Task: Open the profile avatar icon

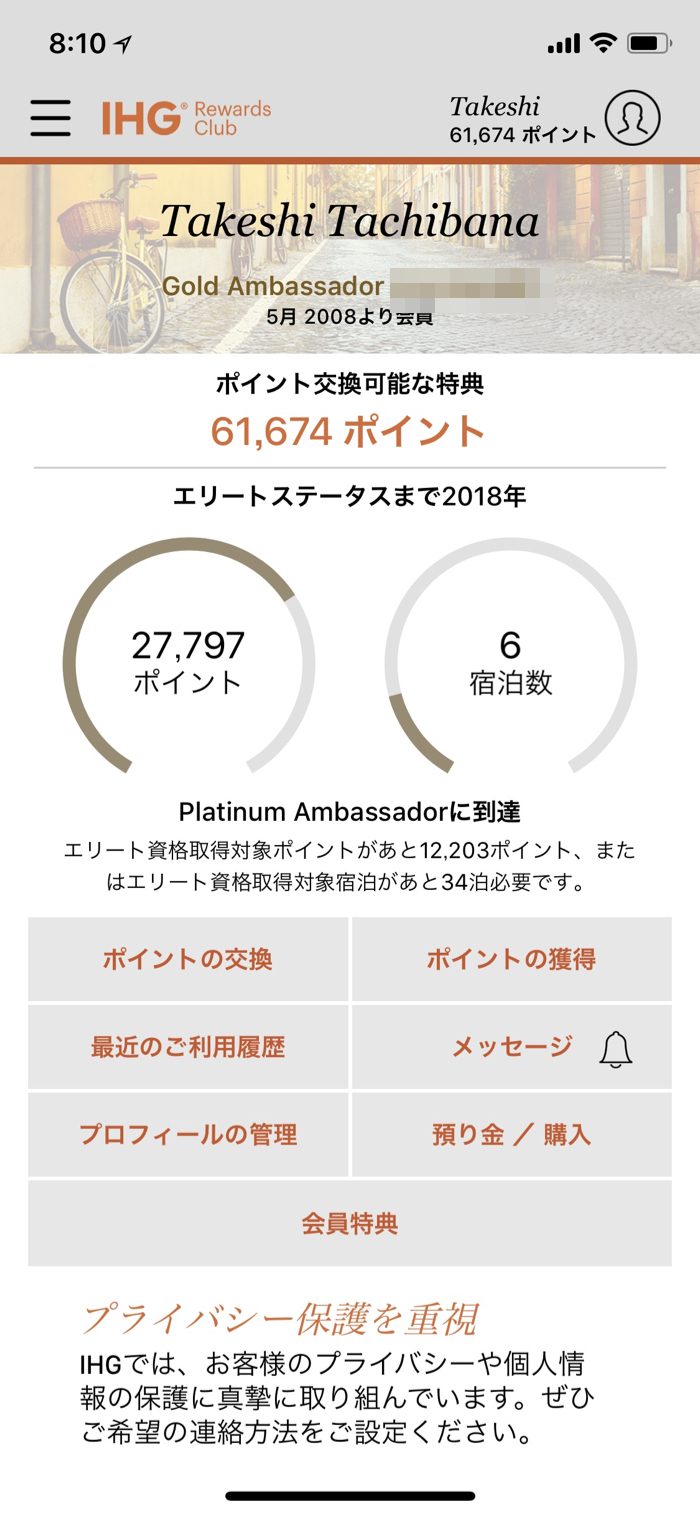Action: [x=632, y=118]
